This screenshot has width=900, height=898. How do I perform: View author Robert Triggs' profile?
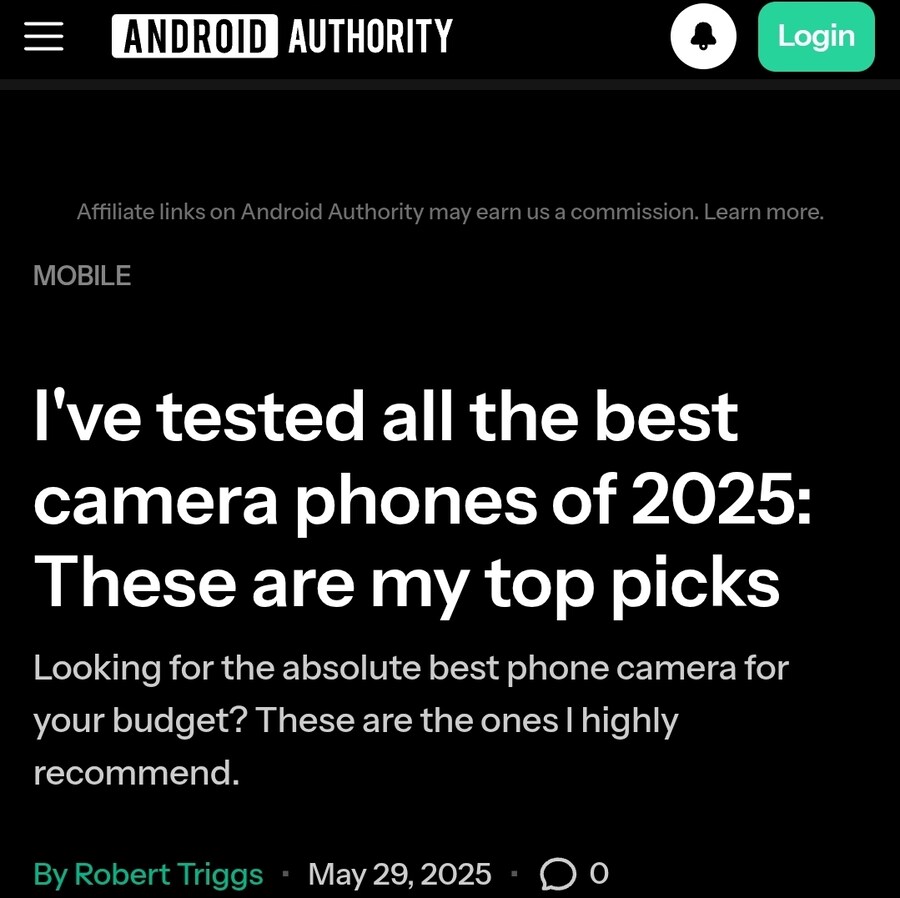tap(169, 874)
